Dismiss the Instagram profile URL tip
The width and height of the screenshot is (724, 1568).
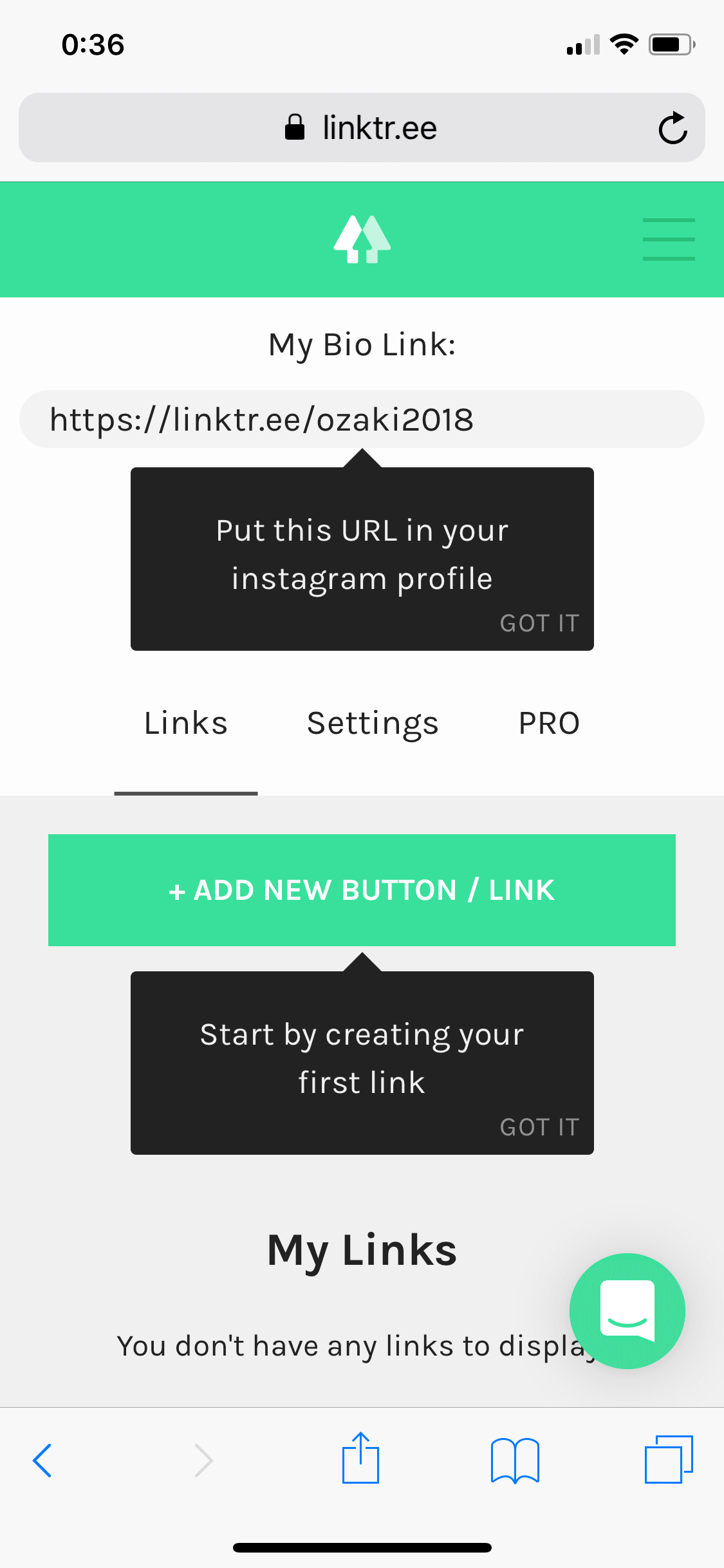coord(539,623)
